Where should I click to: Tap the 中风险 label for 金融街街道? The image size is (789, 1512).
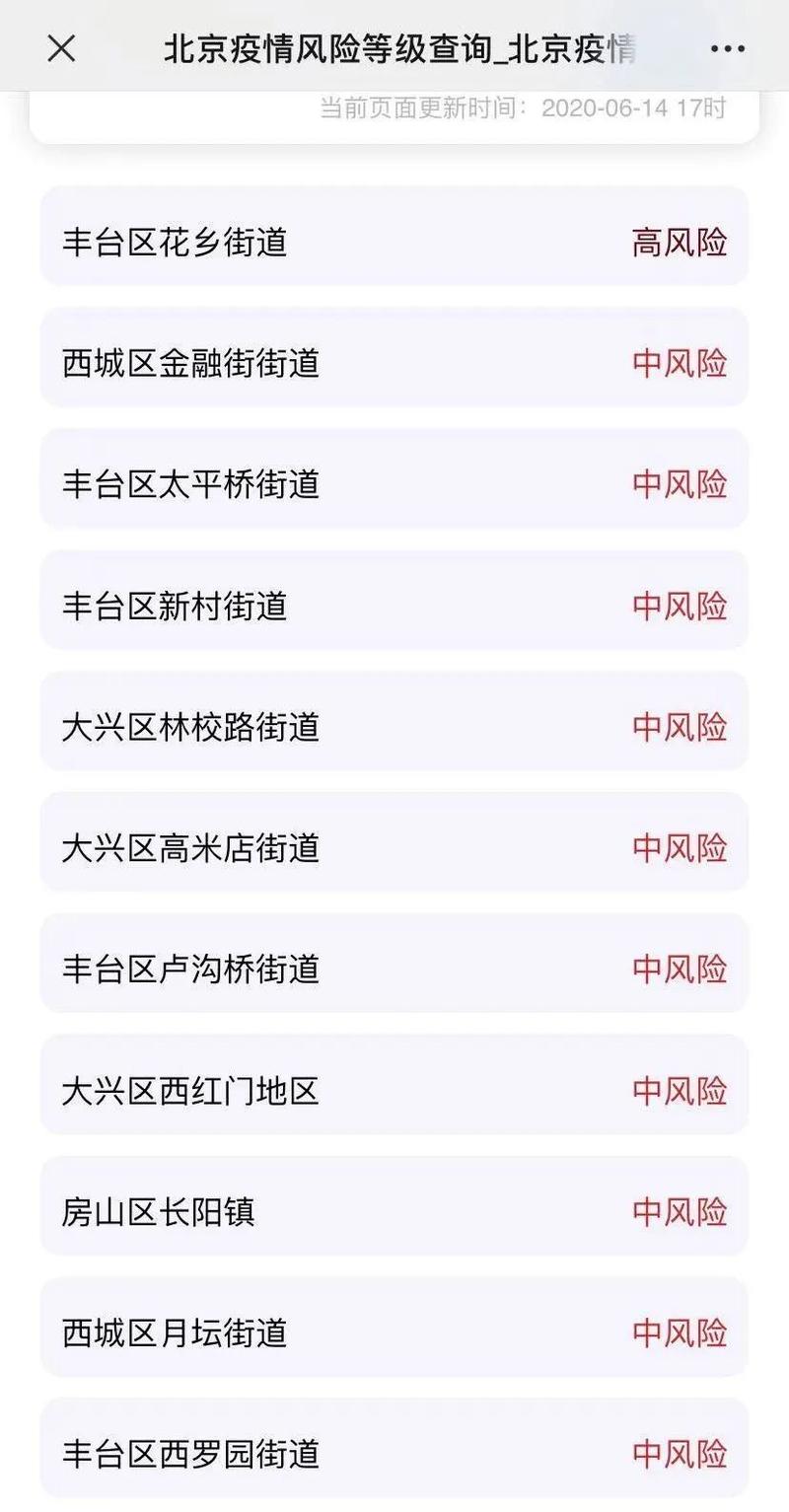pyautogui.click(x=681, y=363)
